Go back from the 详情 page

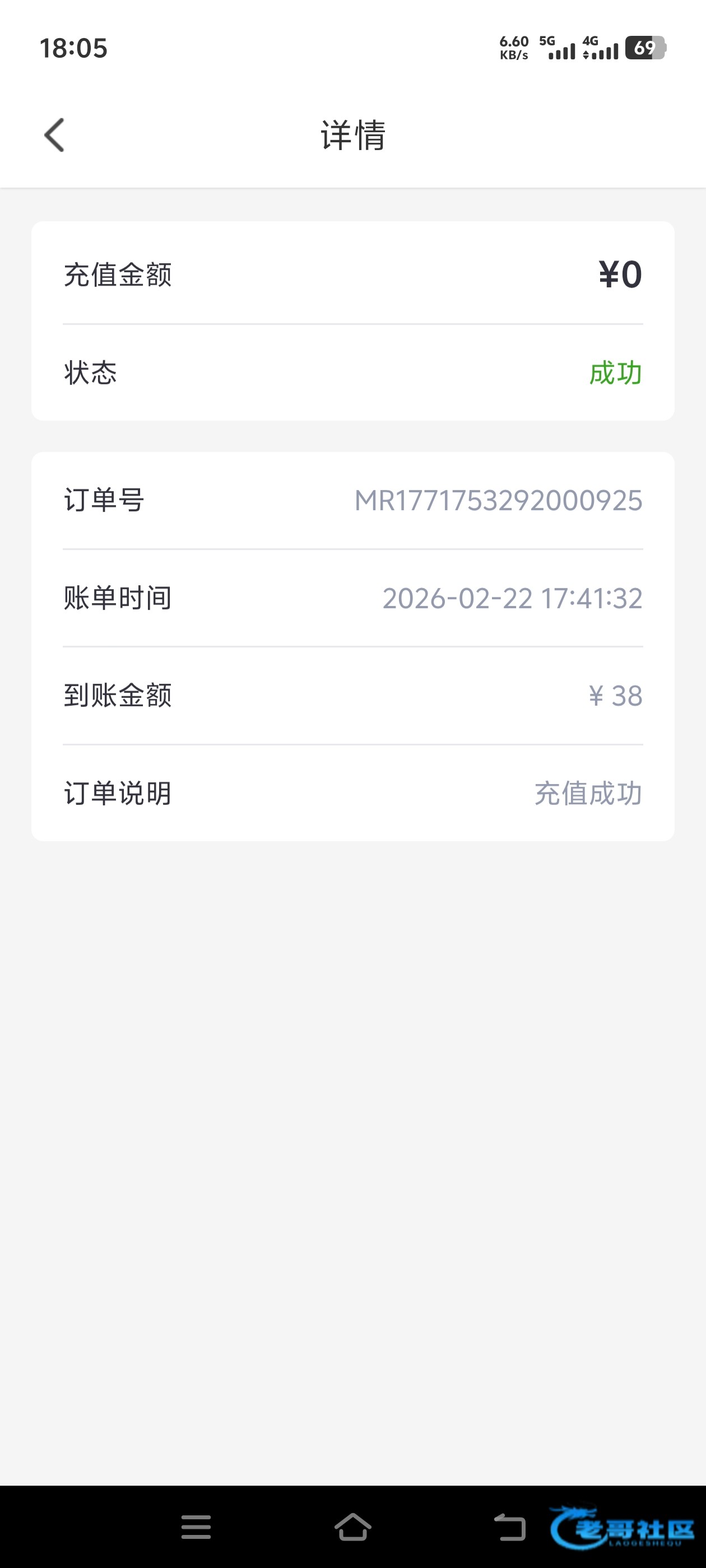tap(55, 134)
